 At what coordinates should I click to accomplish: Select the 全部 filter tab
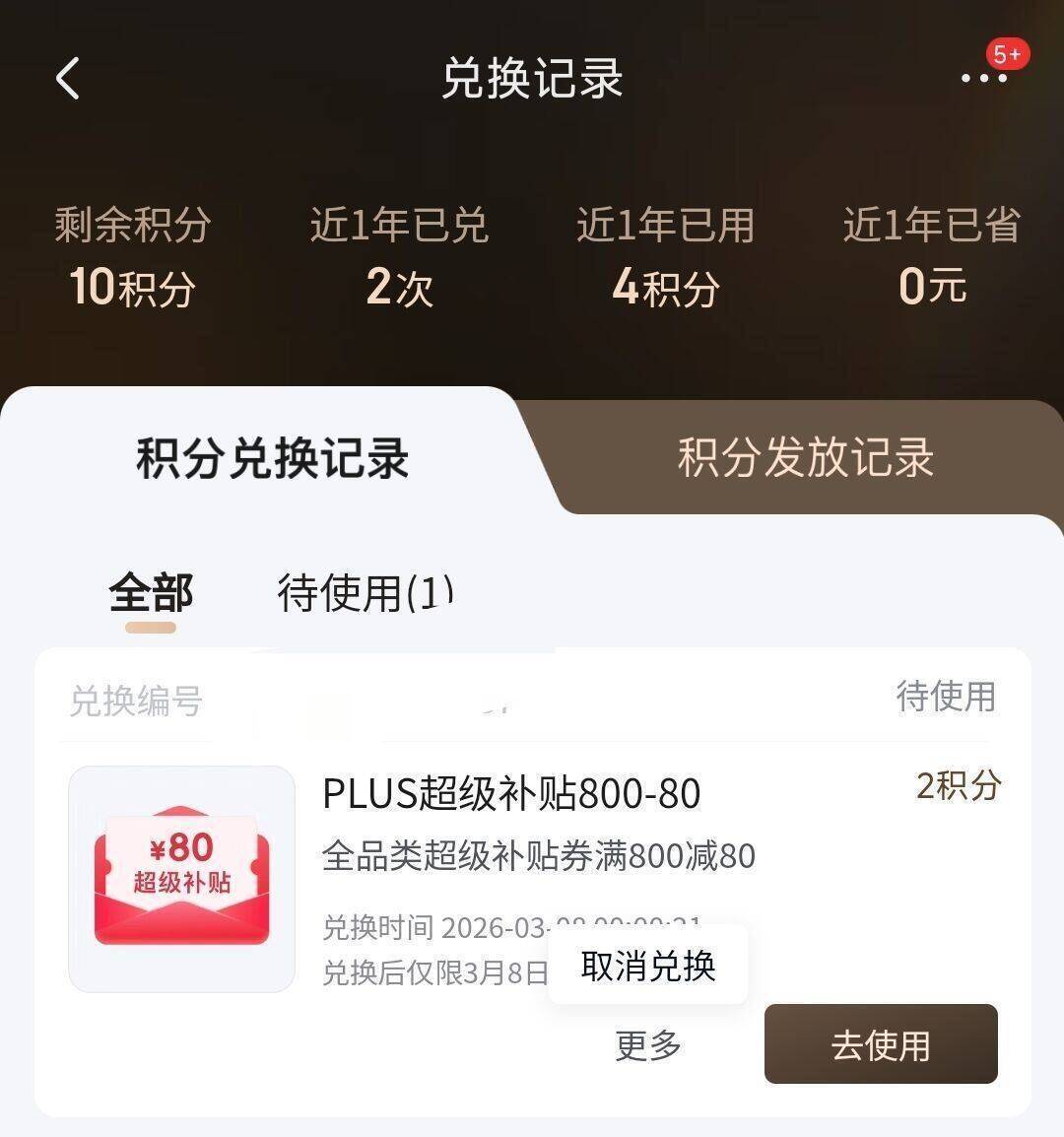[x=150, y=591]
